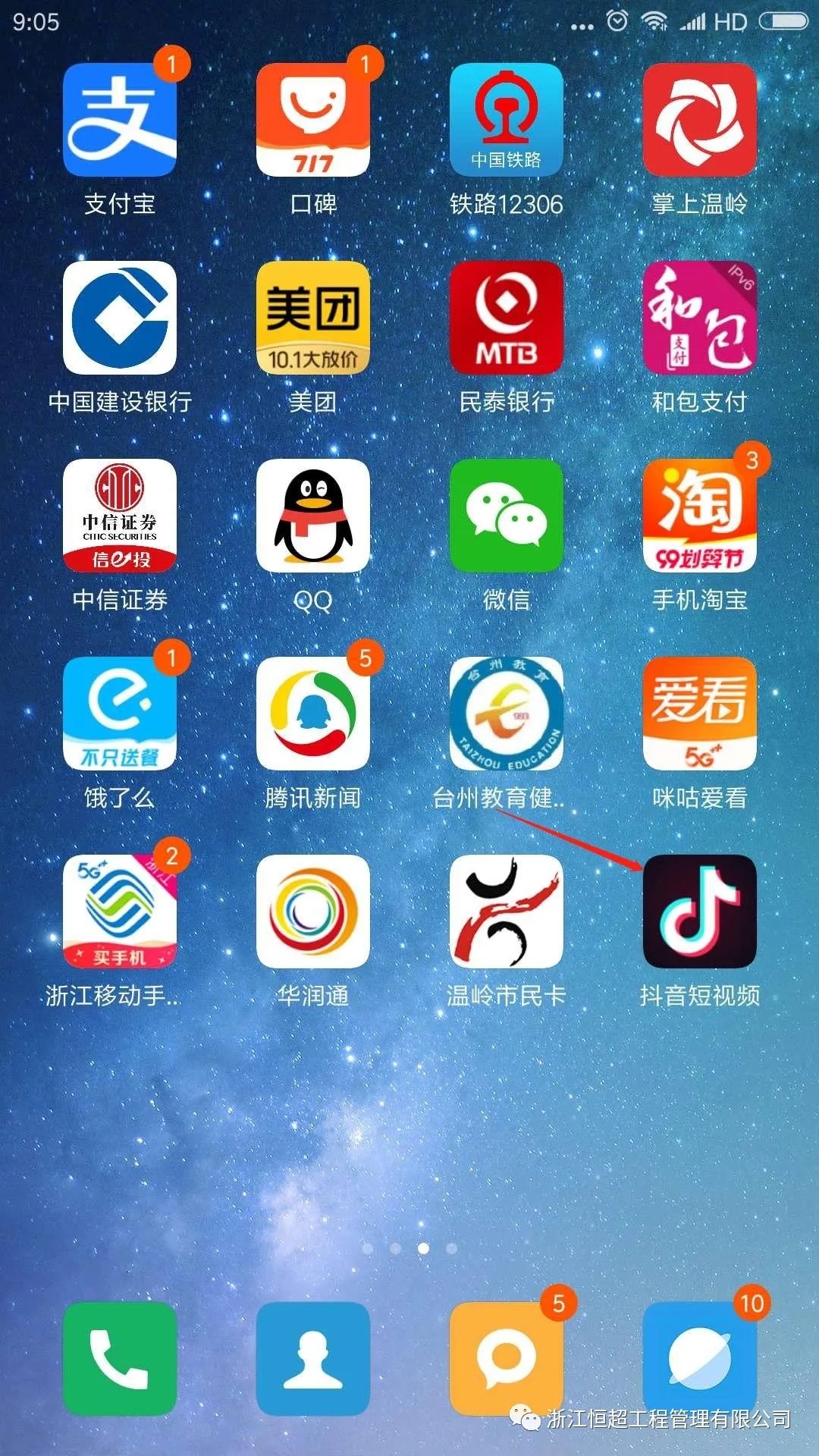Image resolution: width=819 pixels, height=1456 pixels.
Task: Open 手机淘宝 shopping app
Action: coord(699,516)
